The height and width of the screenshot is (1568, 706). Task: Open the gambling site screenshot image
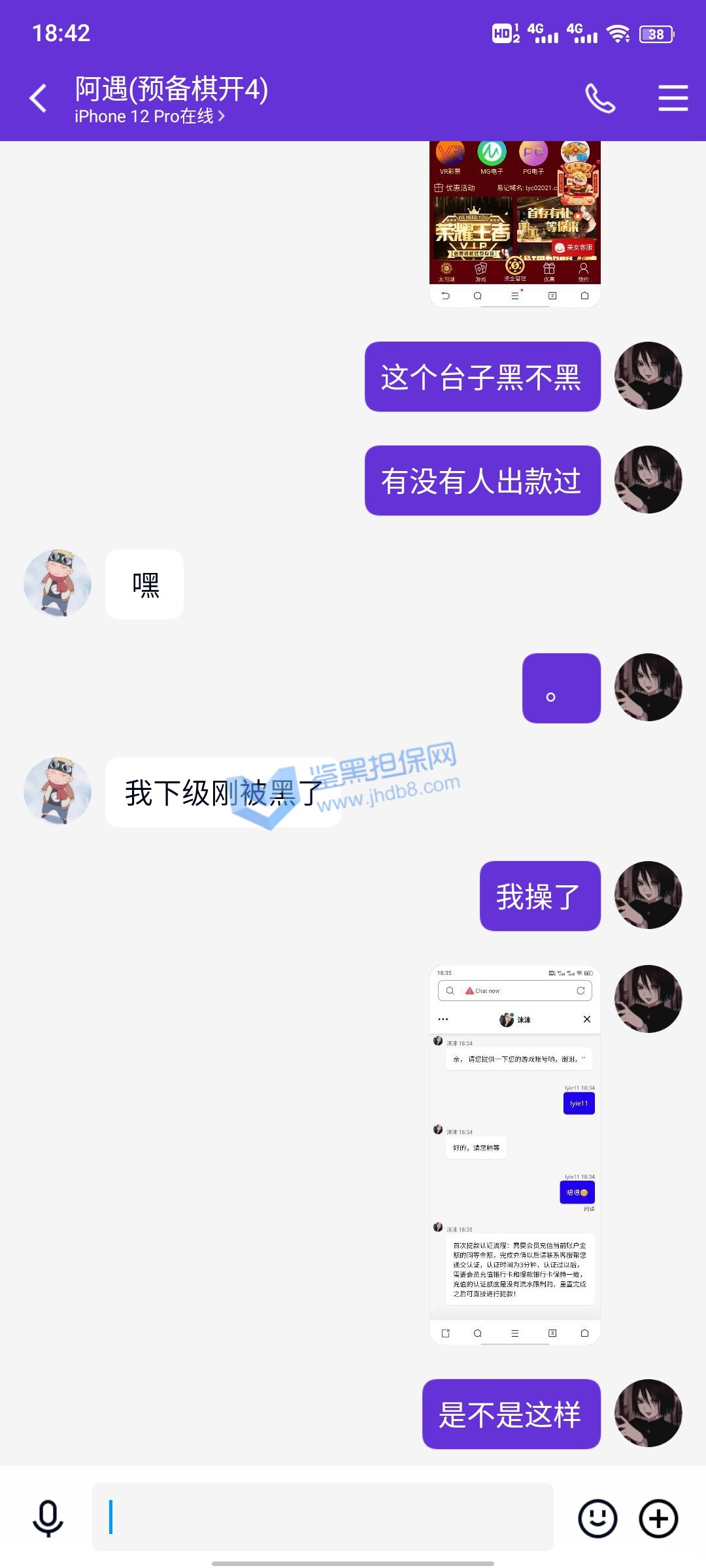pyautogui.click(x=514, y=222)
